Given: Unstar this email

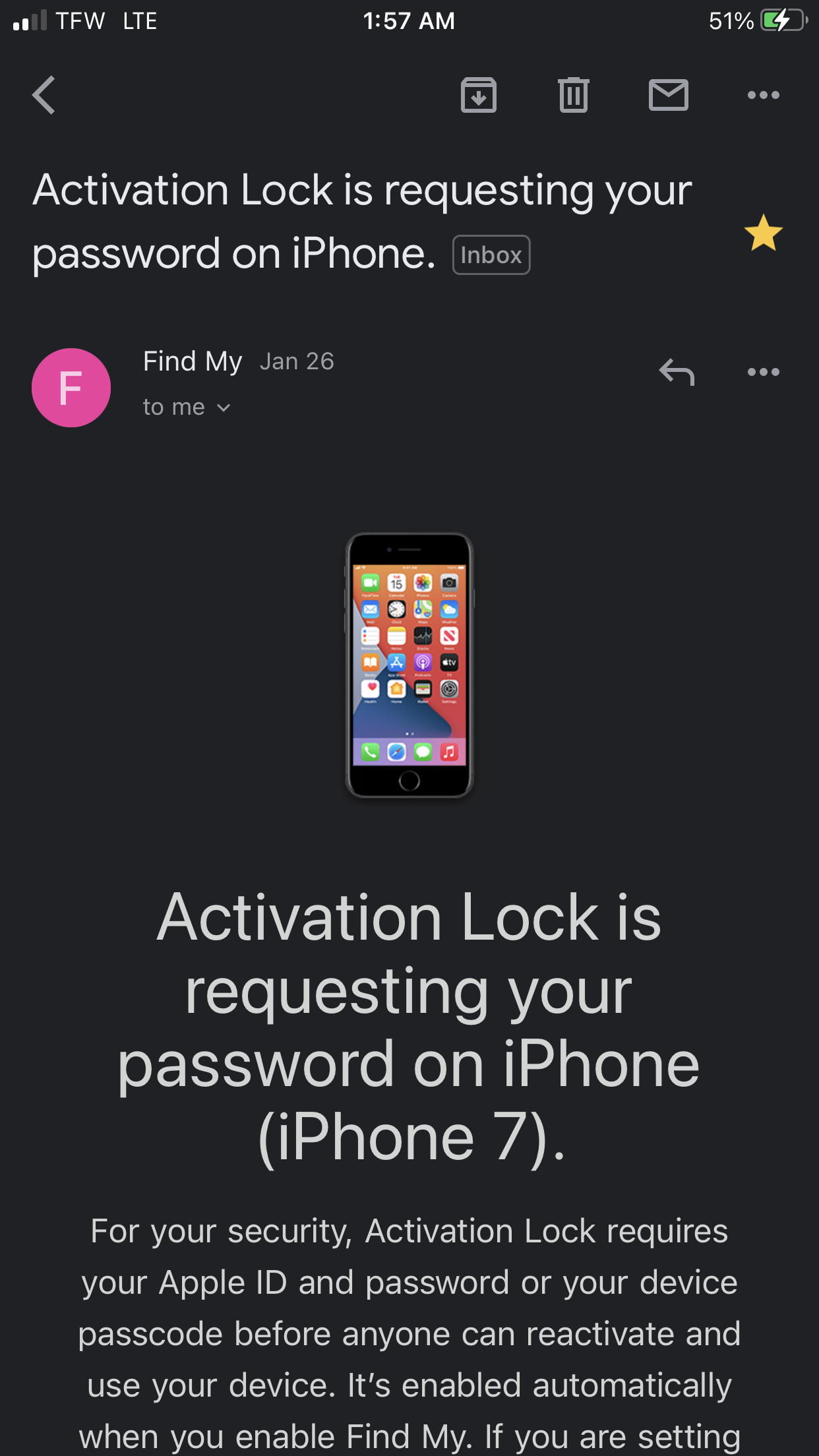Looking at the screenshot, I should click(763, 233).
